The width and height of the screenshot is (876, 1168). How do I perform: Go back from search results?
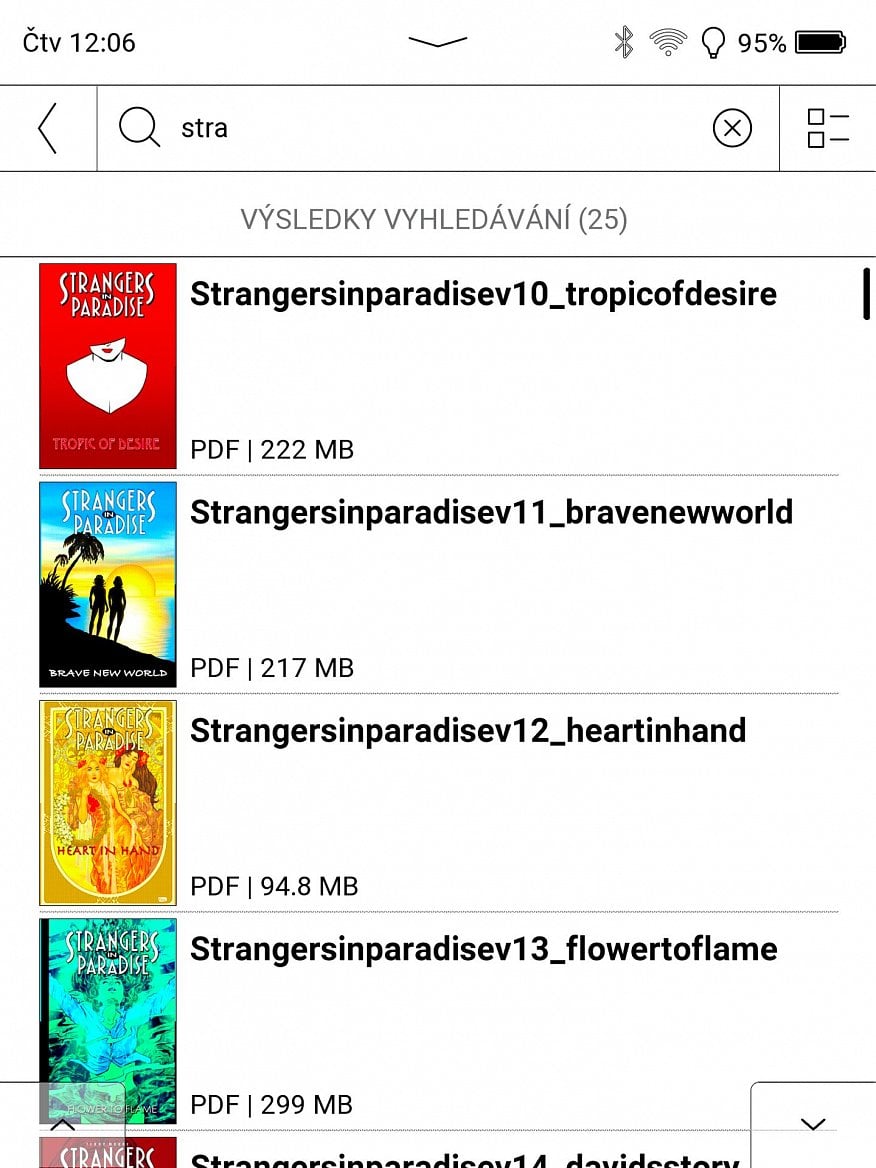click(x=47, y=129)
